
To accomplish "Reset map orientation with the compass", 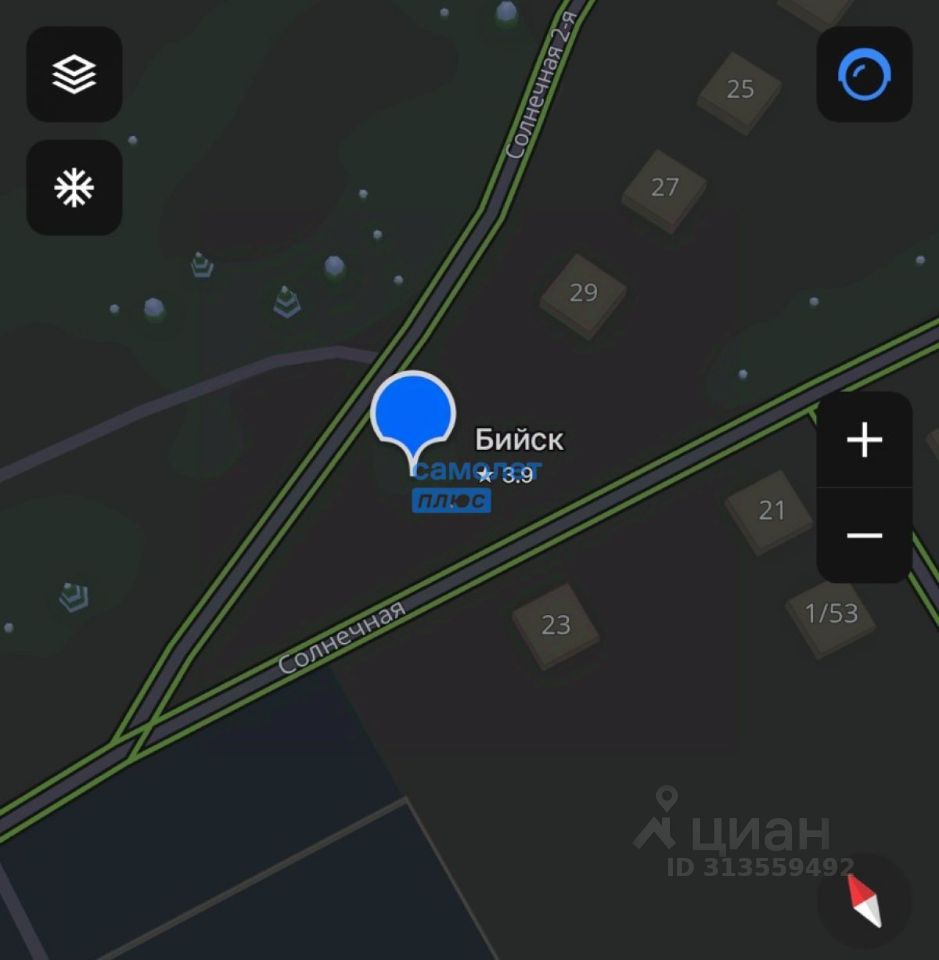I will point(864,900).
